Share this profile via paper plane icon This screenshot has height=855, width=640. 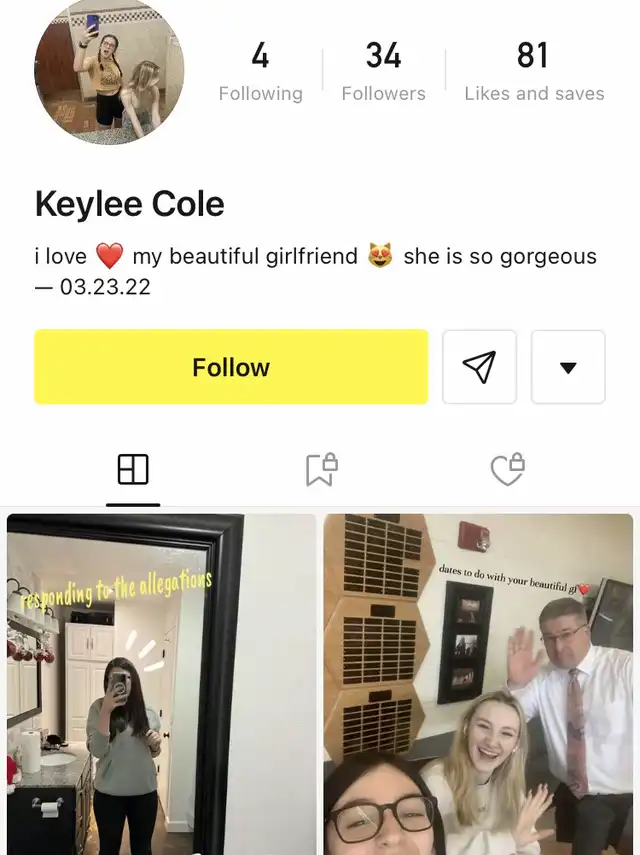tap(479, 367)
